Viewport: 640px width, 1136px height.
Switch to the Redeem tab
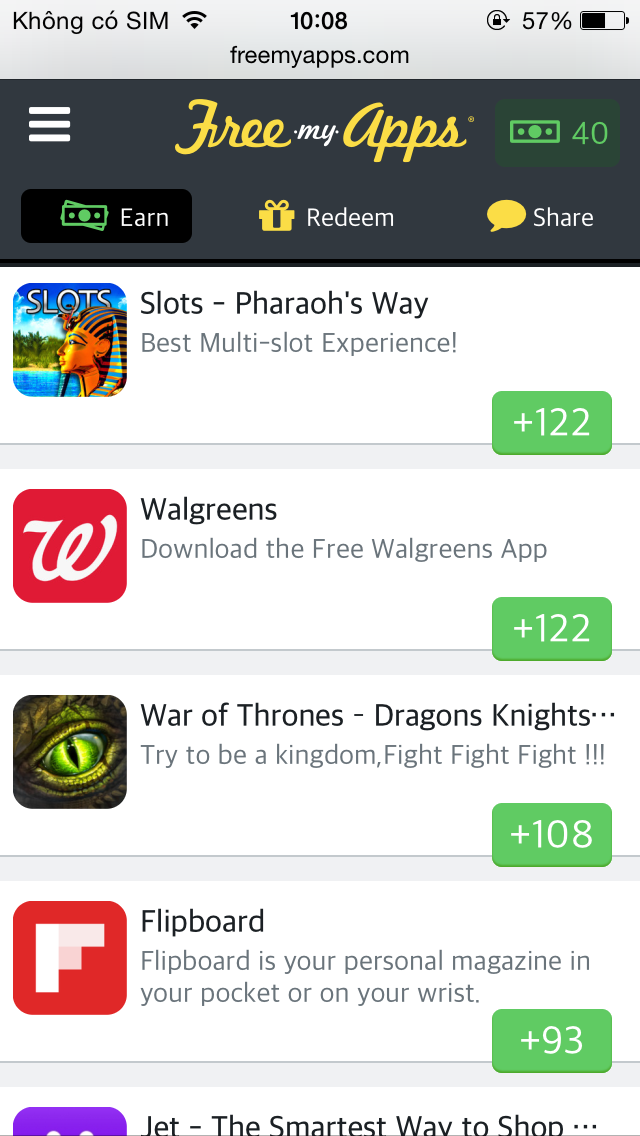(327, 217)
